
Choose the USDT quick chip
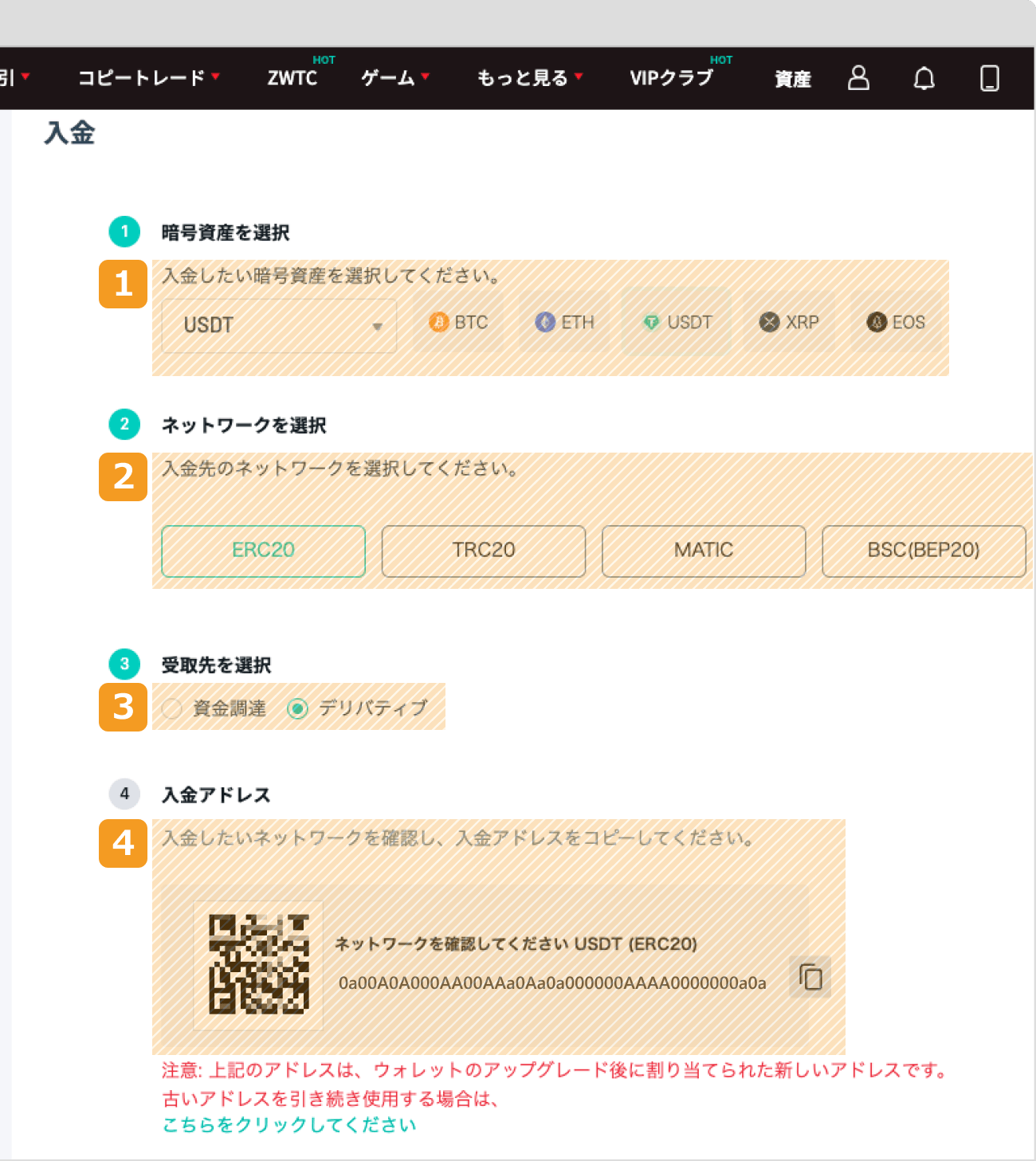pyautogui.click(x=677, y=323)
